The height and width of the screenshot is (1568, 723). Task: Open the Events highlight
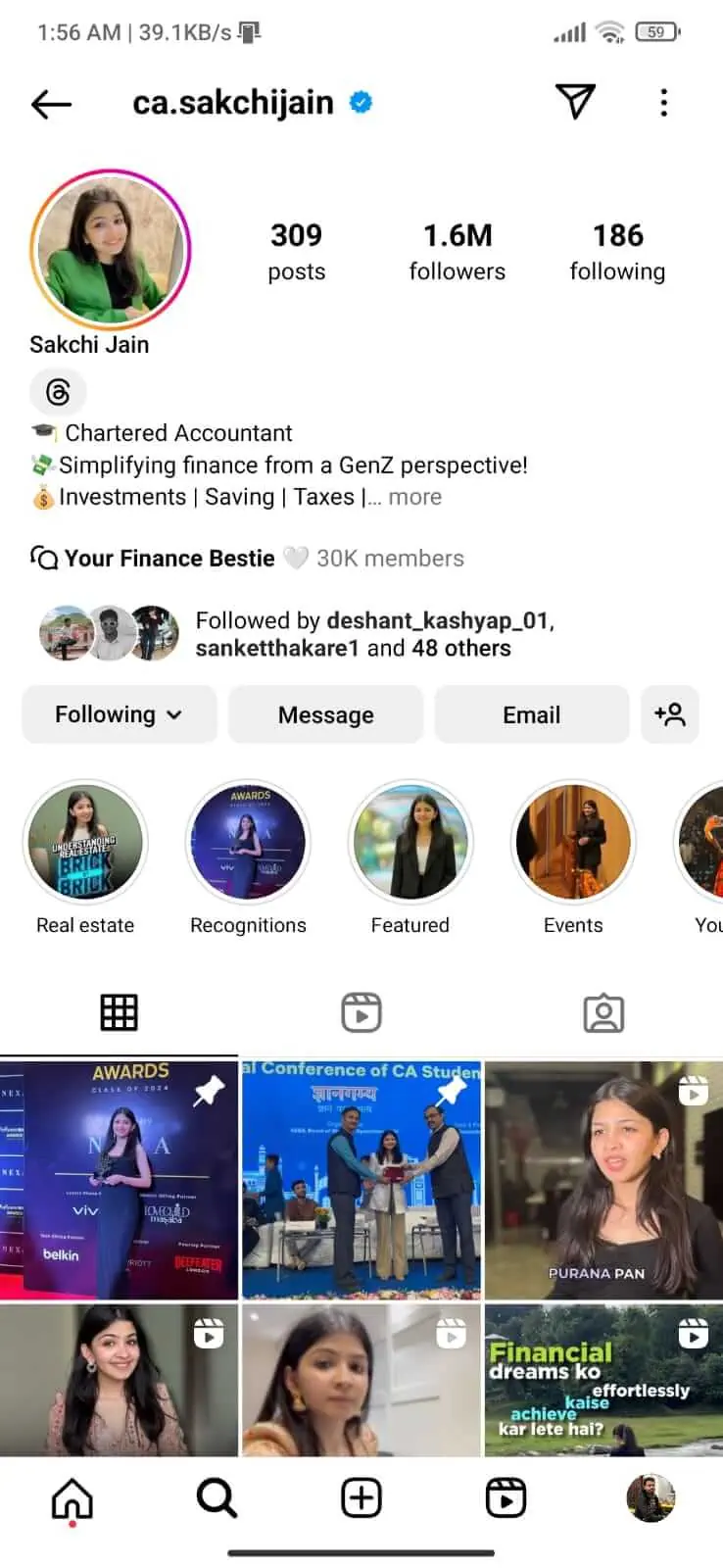point(573,843)
